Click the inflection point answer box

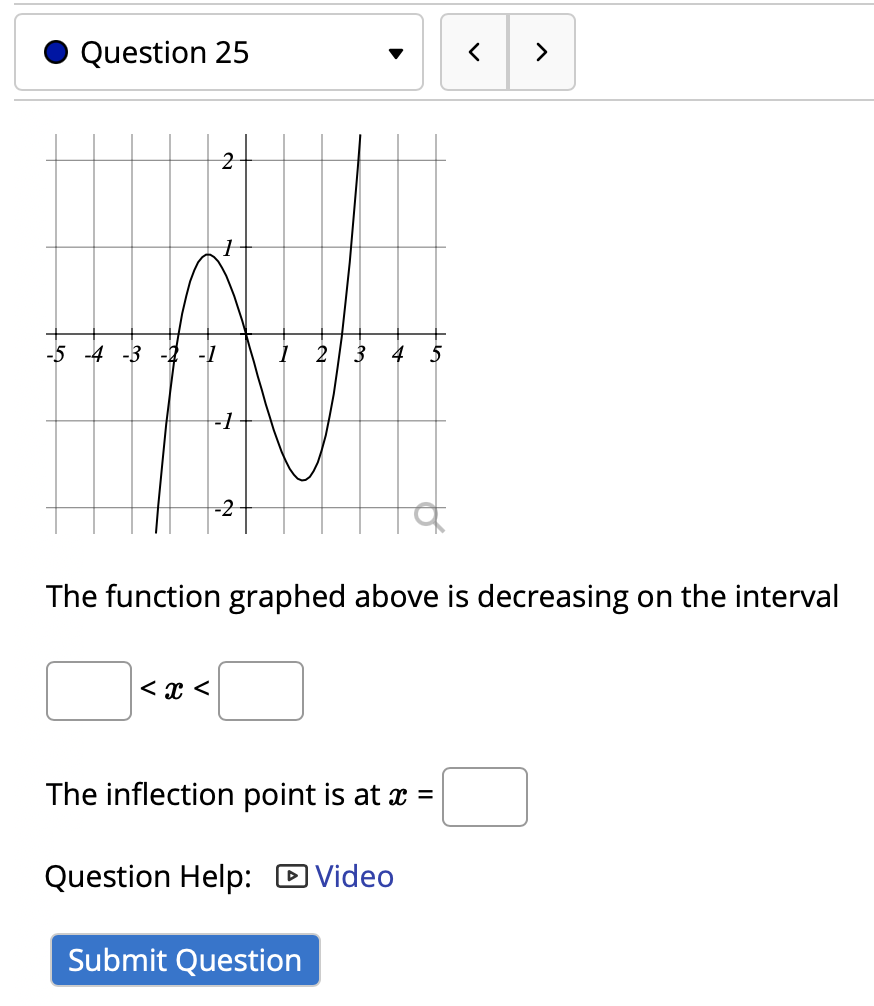pyautogui.click(x=485, y=796)
